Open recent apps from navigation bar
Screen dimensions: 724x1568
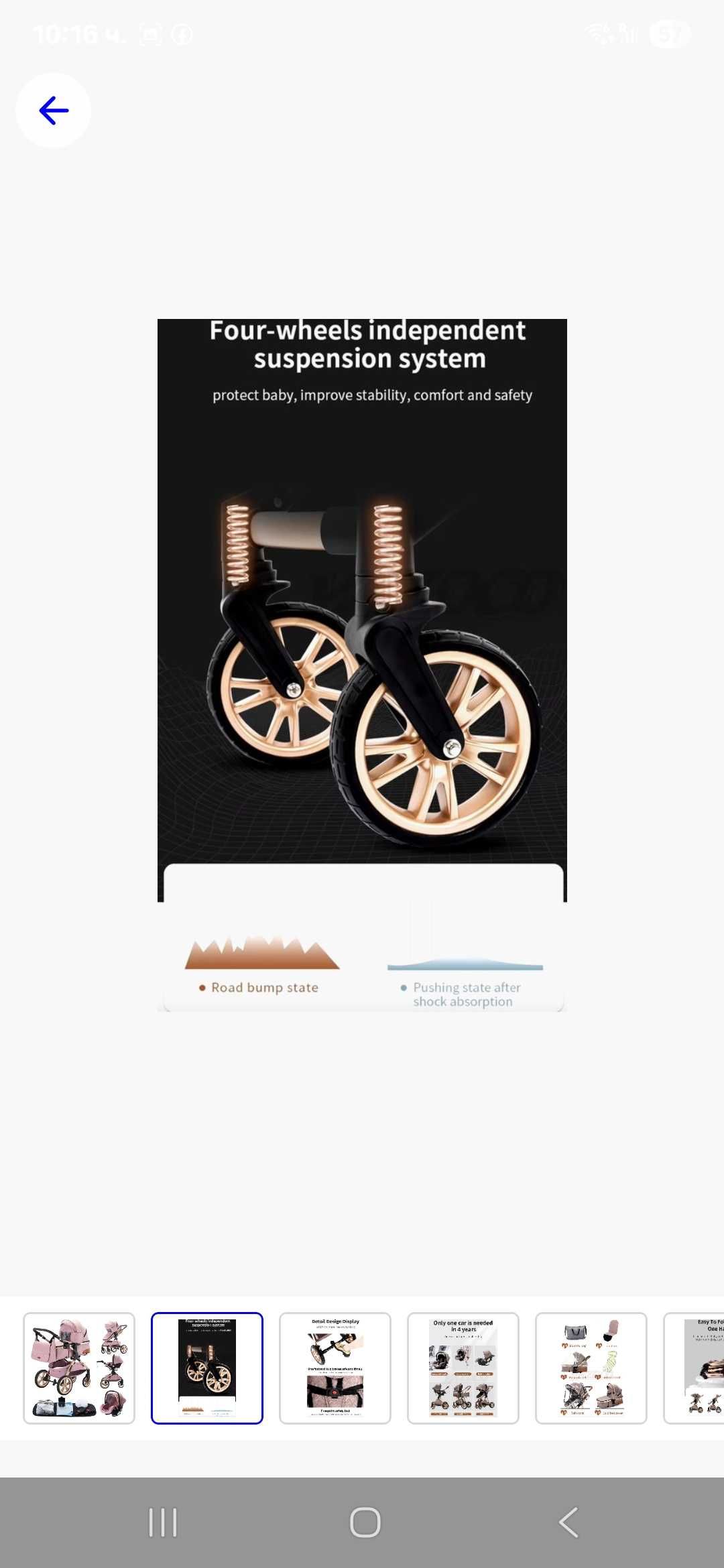[x=163, y=1522]
